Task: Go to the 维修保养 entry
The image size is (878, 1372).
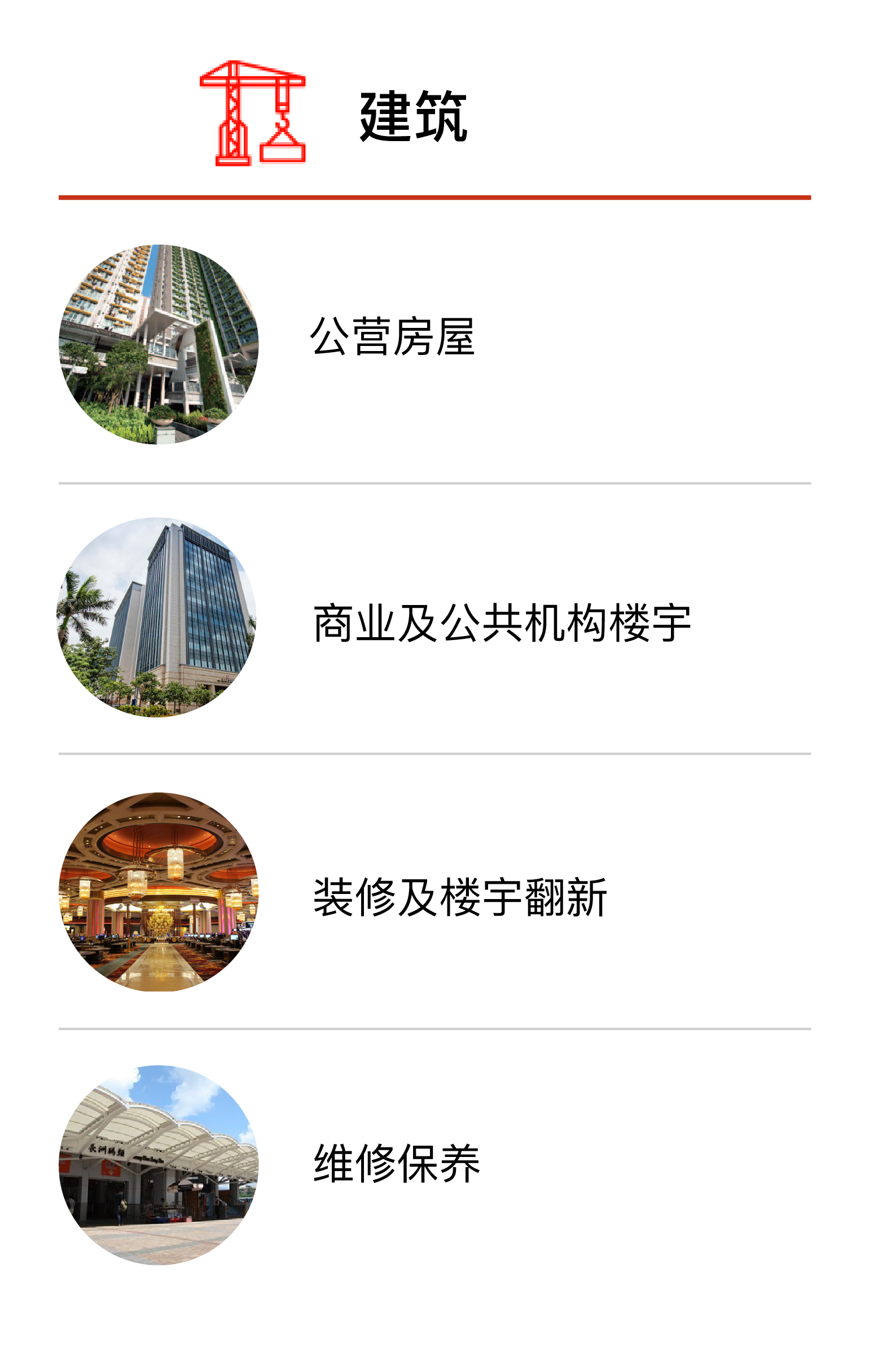Action: tap(397, 1164)
